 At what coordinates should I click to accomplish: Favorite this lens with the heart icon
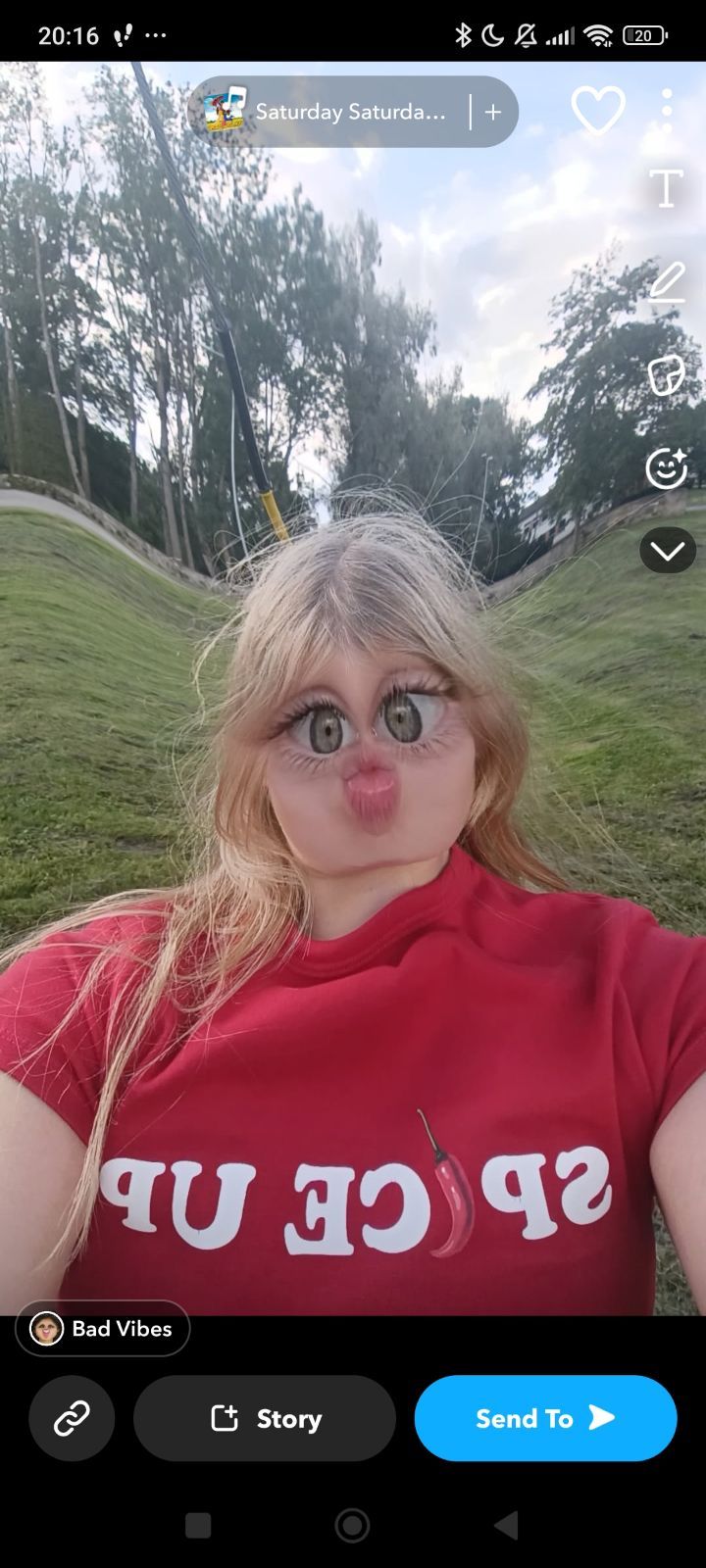pos(598,110)
